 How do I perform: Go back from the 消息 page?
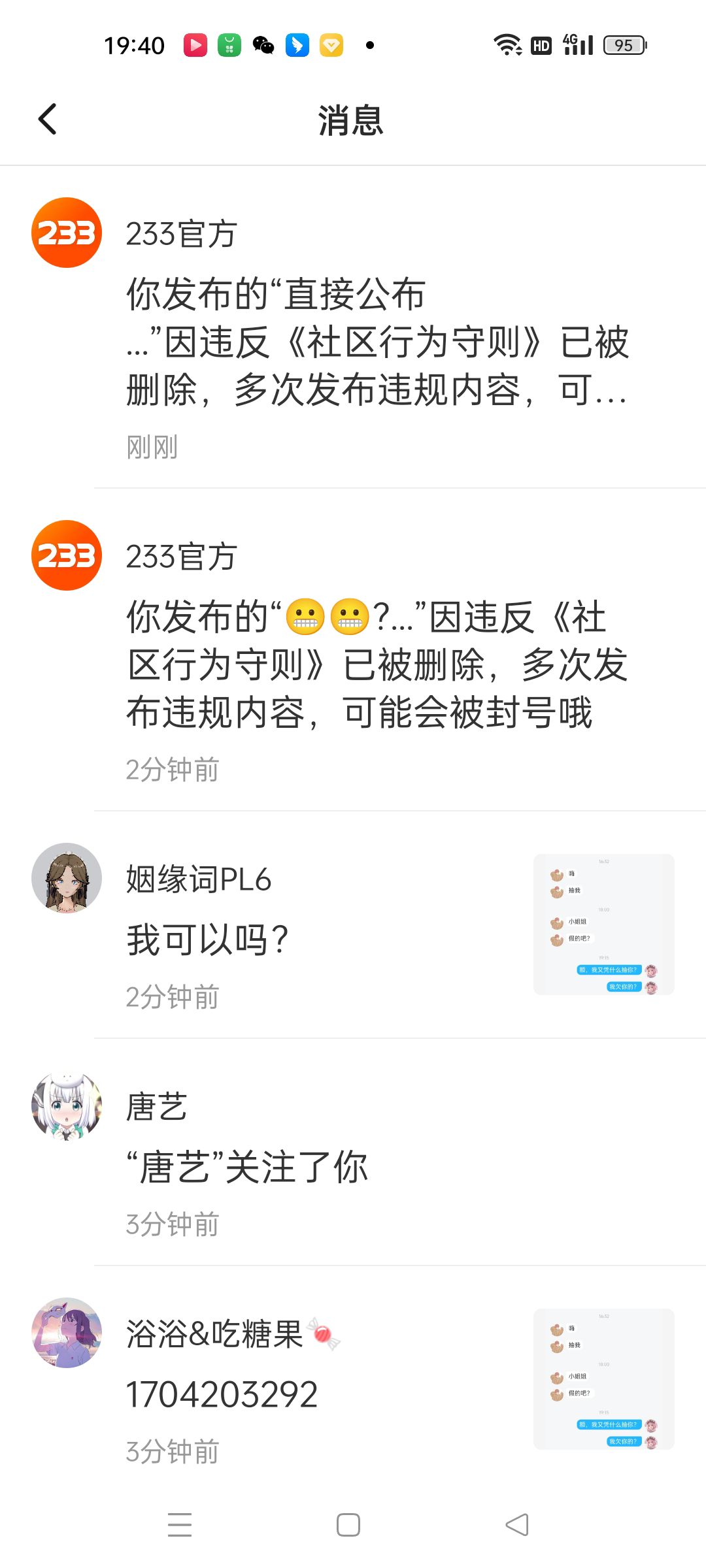point(47,120)
